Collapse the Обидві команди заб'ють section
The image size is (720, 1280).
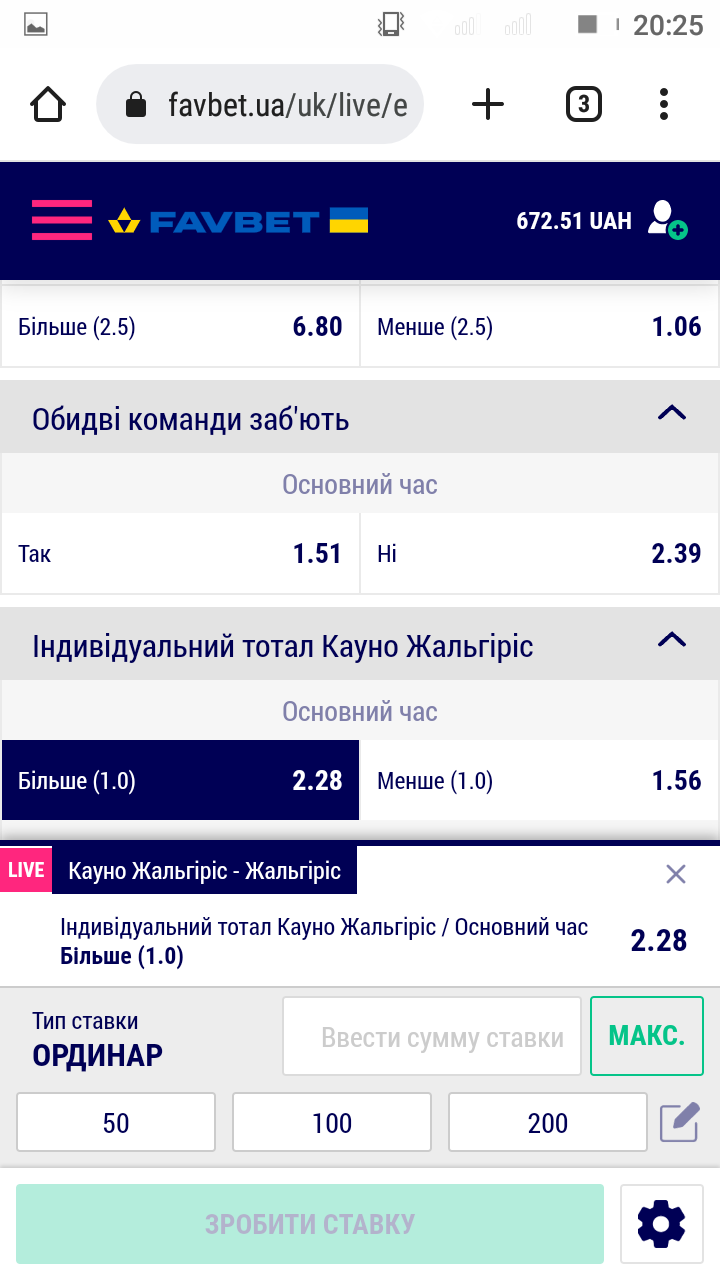[672, 413]
